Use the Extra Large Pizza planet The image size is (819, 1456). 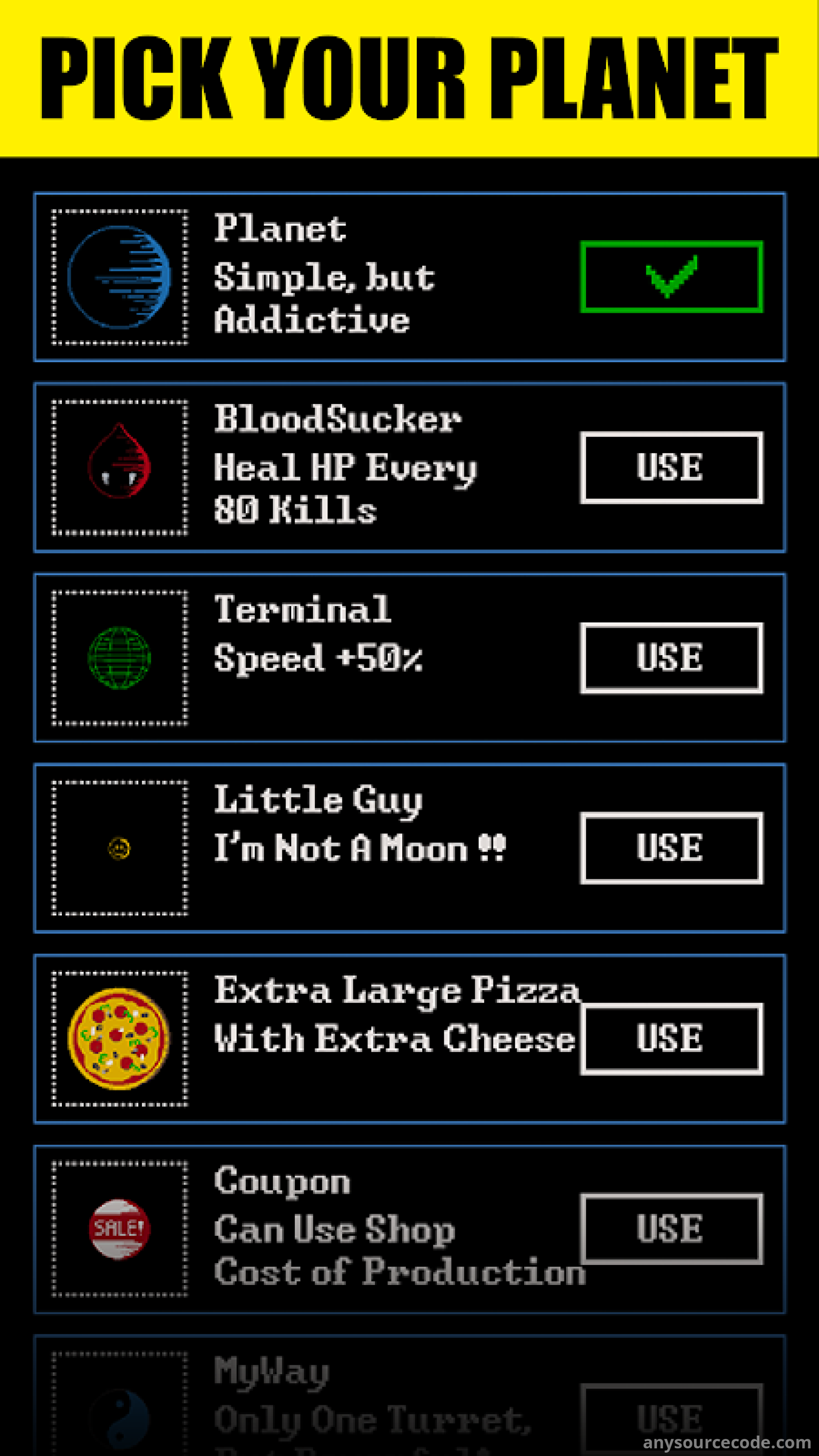click(672, 1039)
